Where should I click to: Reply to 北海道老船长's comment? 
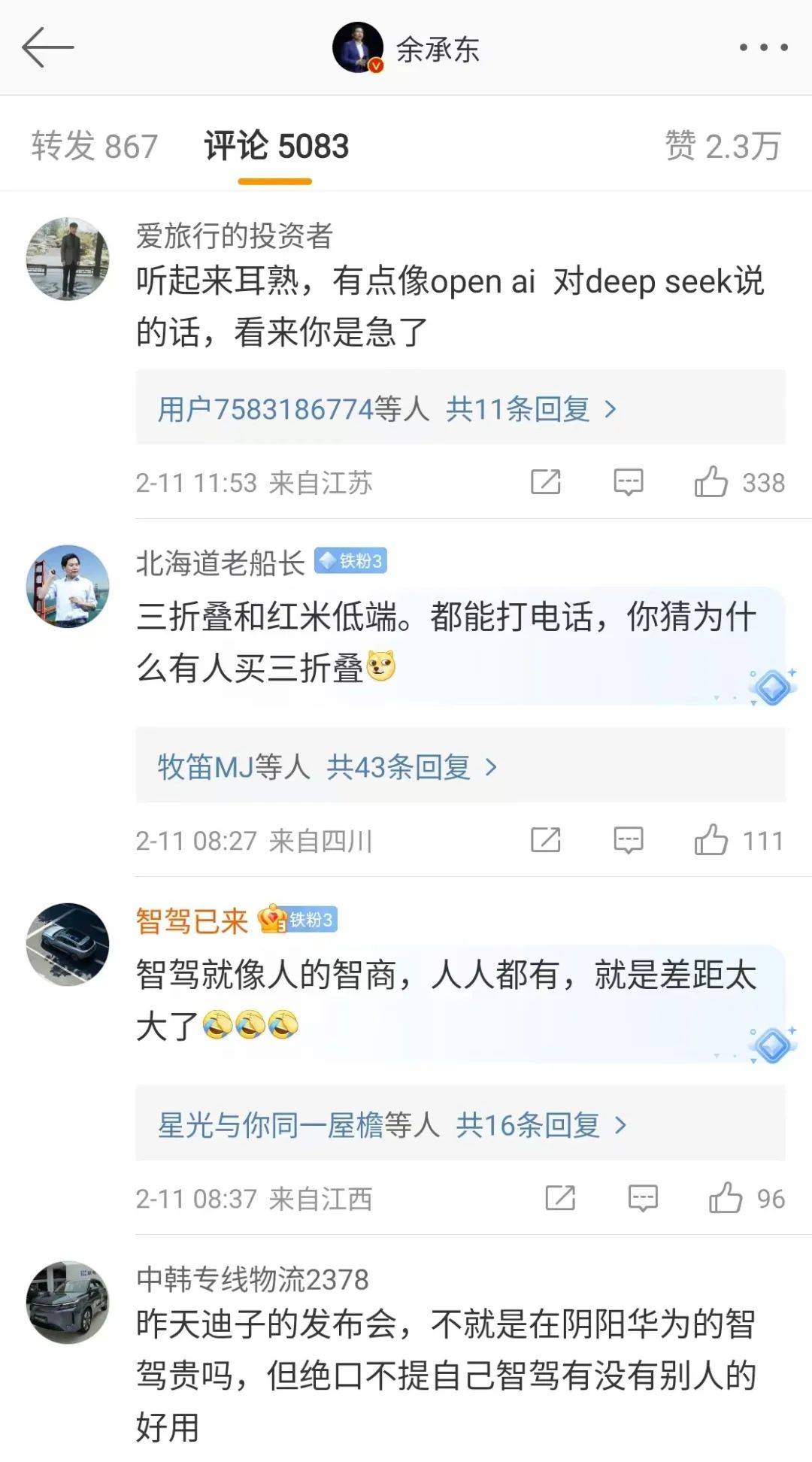(x=628, y=840)
